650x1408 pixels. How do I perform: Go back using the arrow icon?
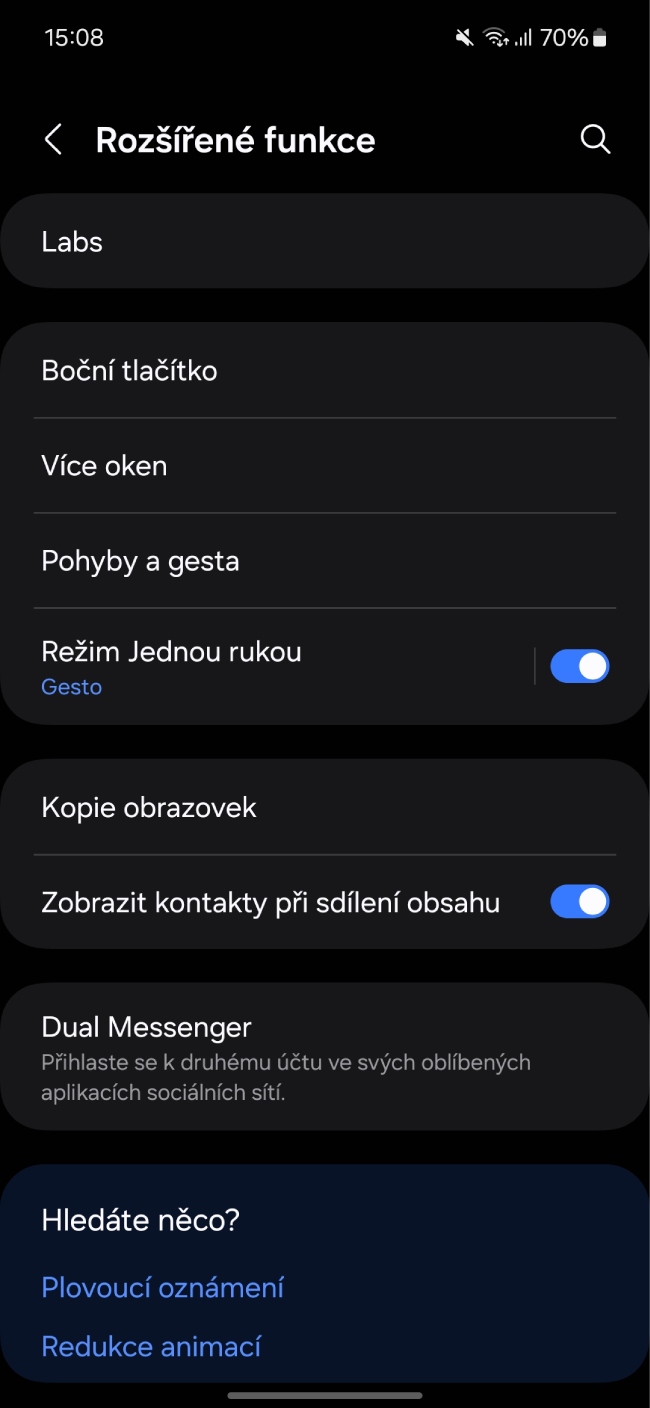click(54, 140)
